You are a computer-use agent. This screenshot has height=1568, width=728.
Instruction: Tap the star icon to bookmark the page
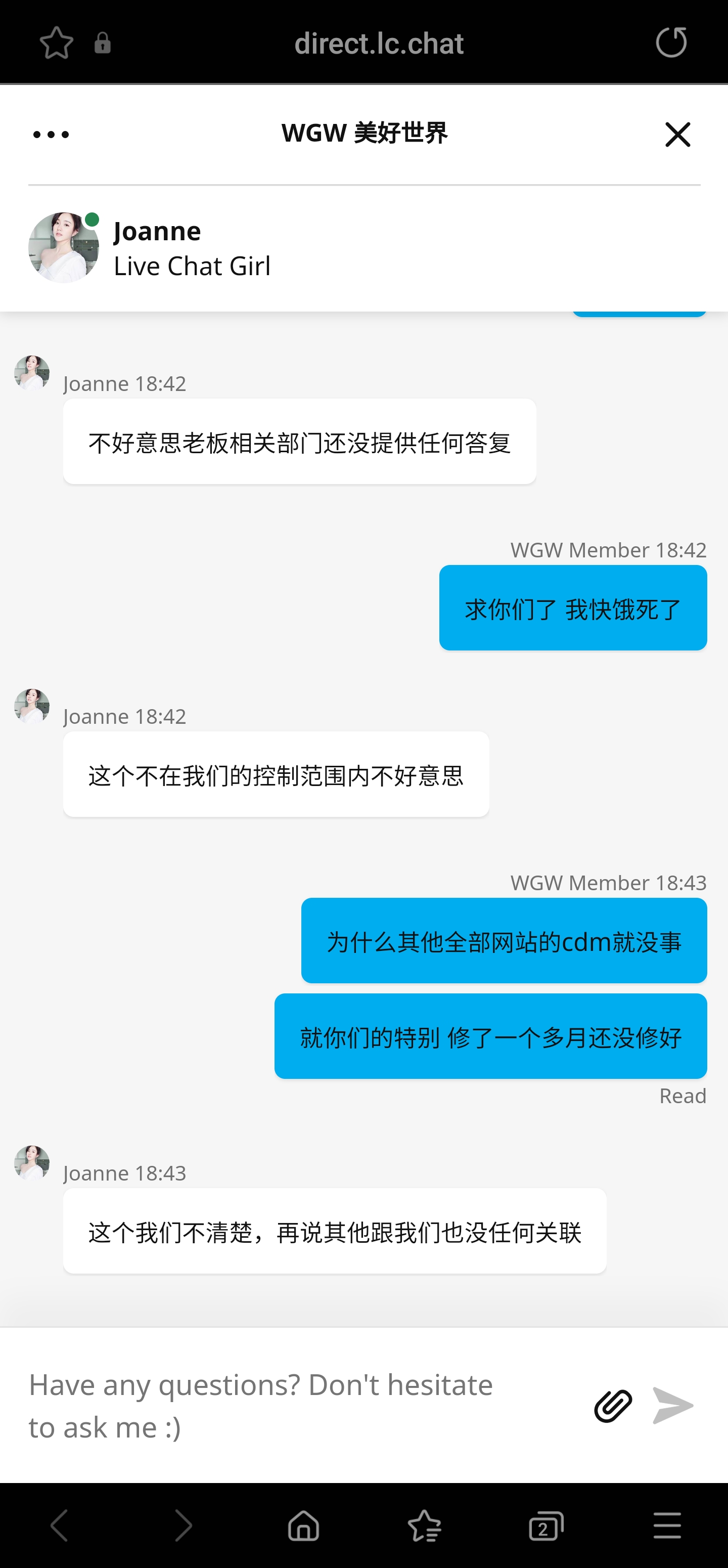(57, 42)
